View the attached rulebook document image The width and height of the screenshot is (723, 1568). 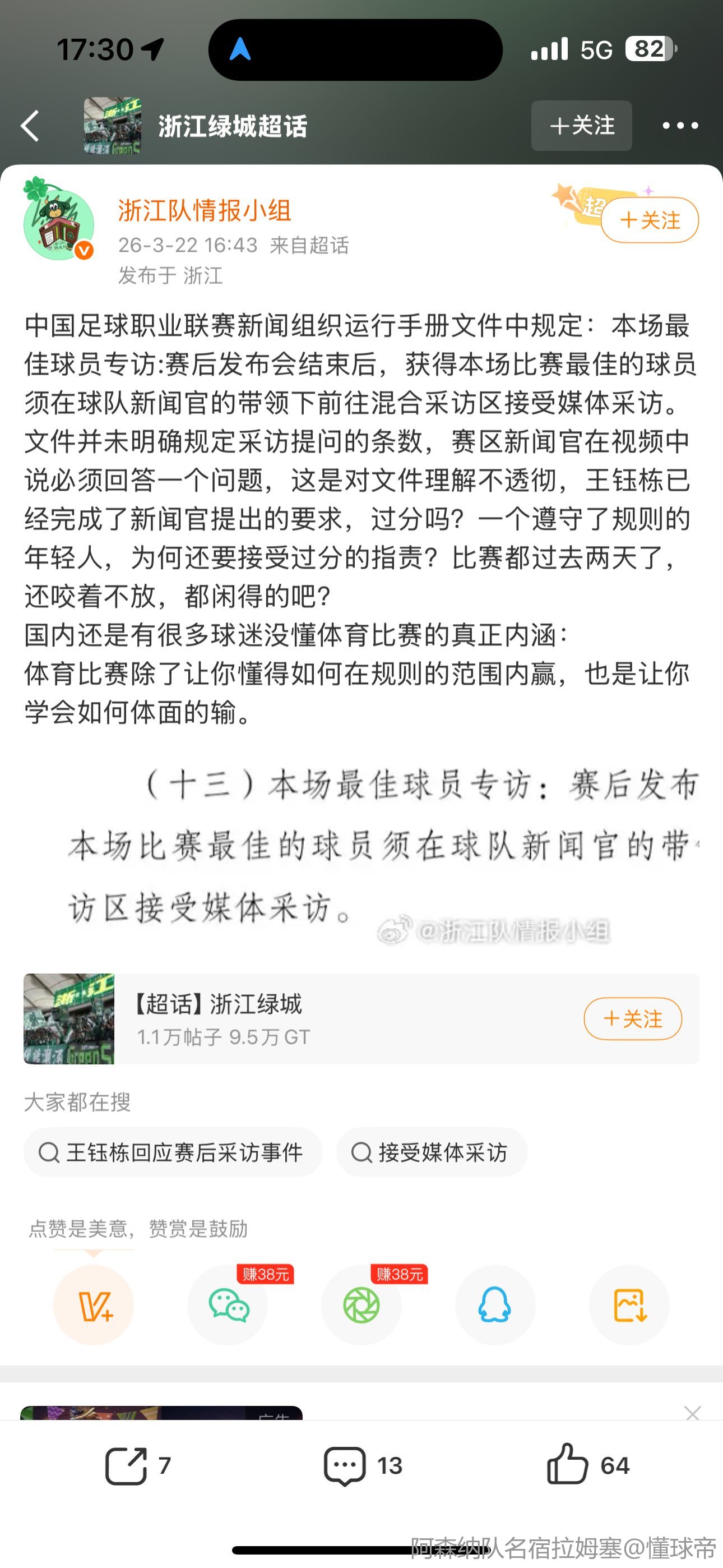[x=383, y=847]
